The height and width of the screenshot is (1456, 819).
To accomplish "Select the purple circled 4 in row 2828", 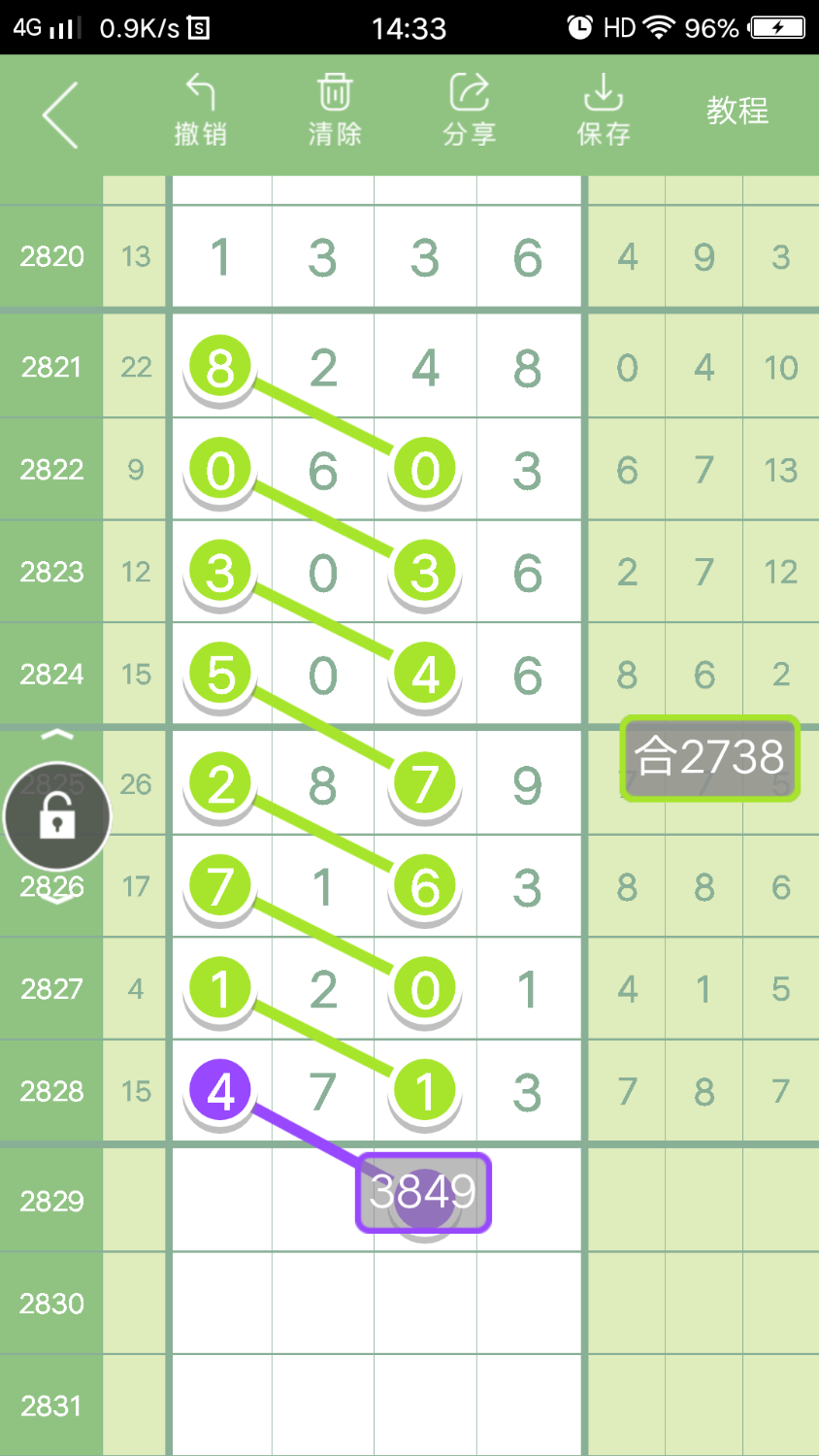I will click(x=219, y=1090).
